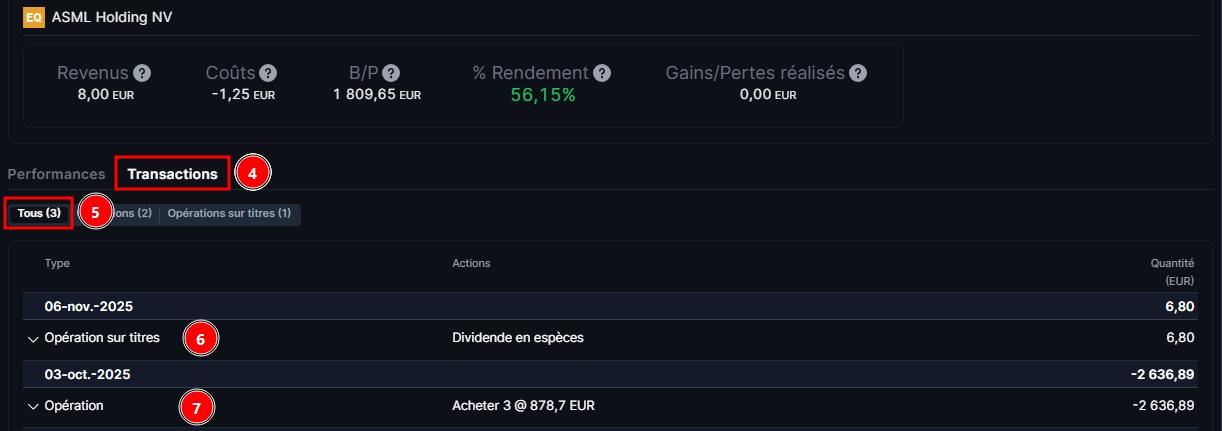
Task: Expand the Opération Acheter 3 row
Action: pyautogui.click(x=34, y=407)
